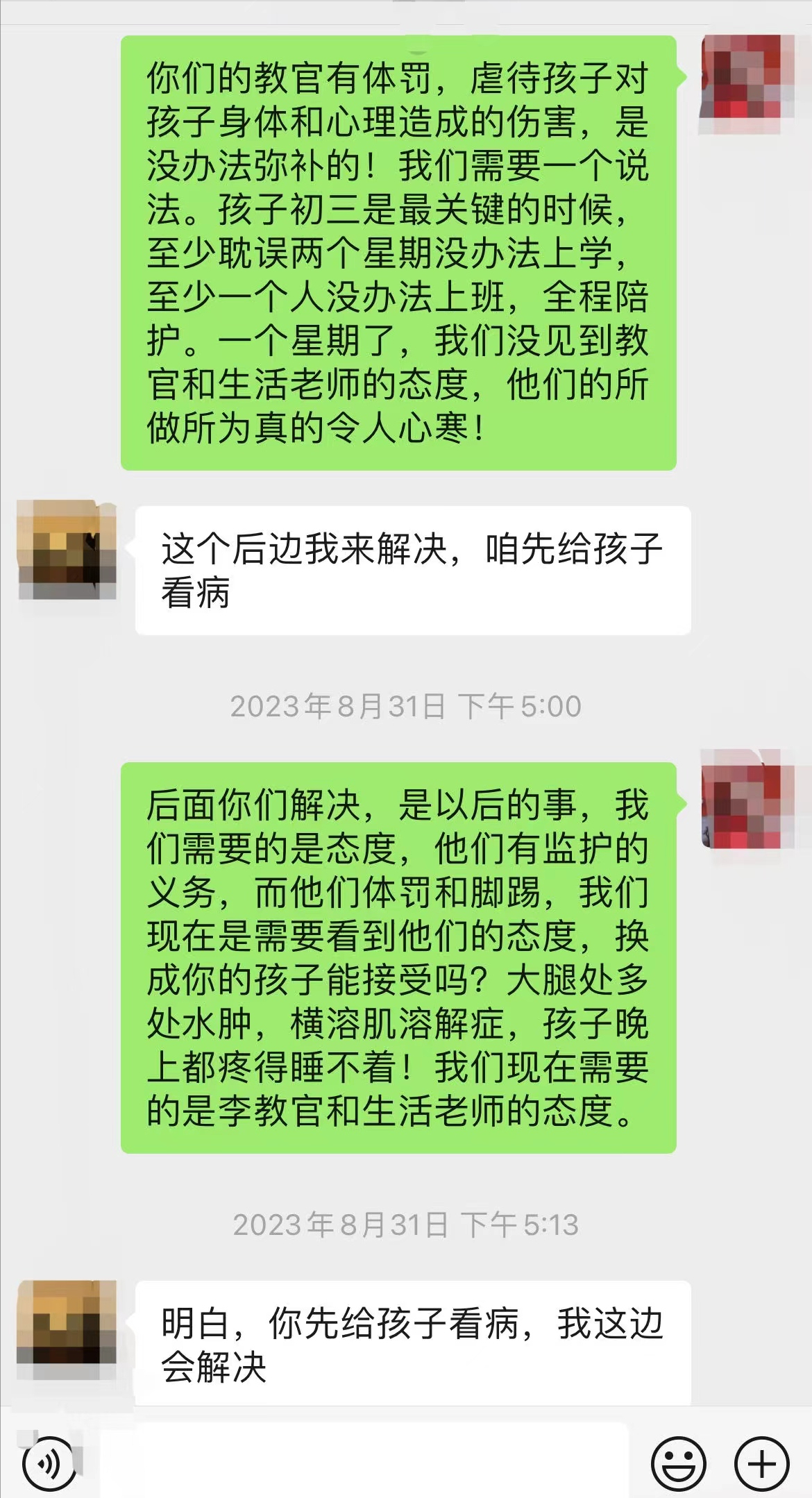Open the emoji picker
Image resolution: width=812 pixels, height=1498 pixels.
click(x=678, y=1464)
